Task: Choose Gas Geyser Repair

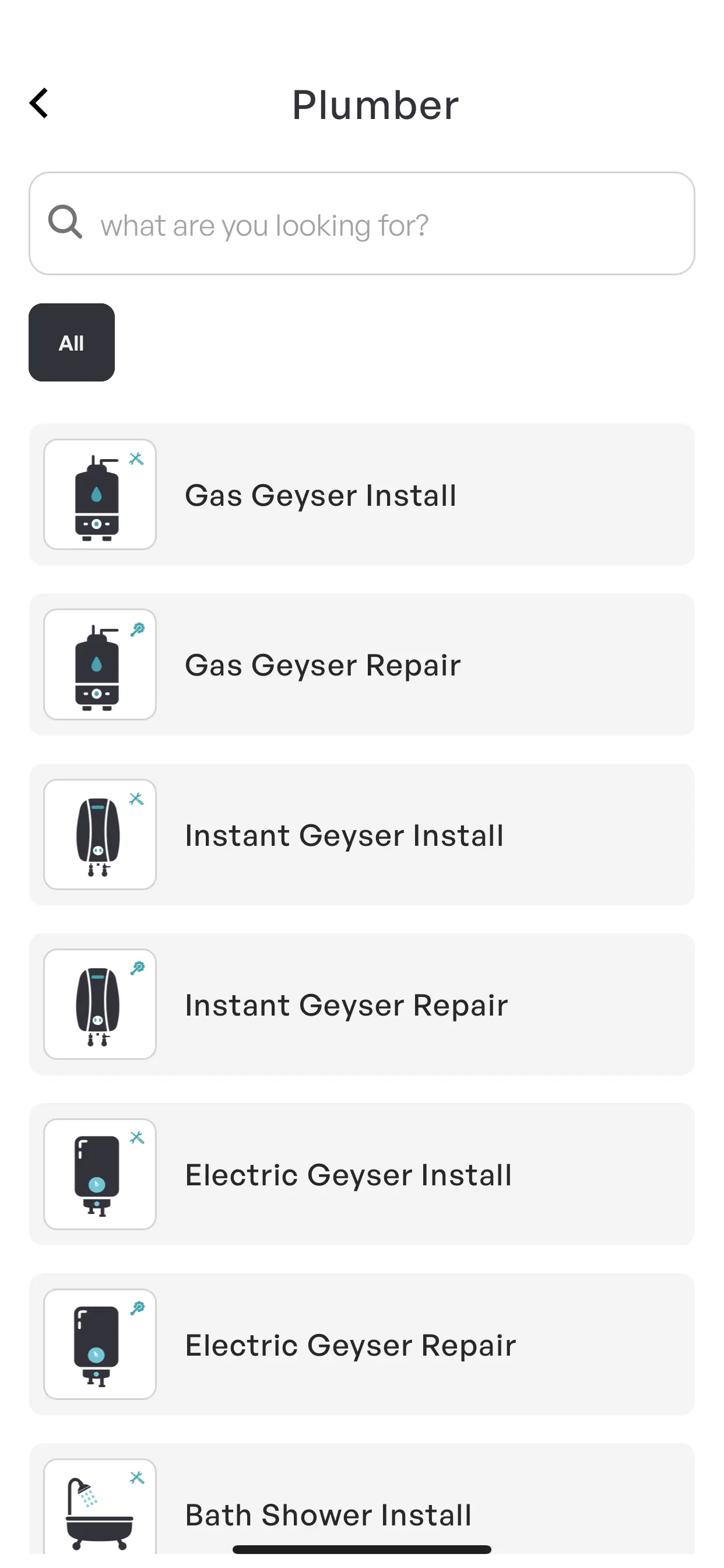Action: pyautogui.click(x=361, y=664)
